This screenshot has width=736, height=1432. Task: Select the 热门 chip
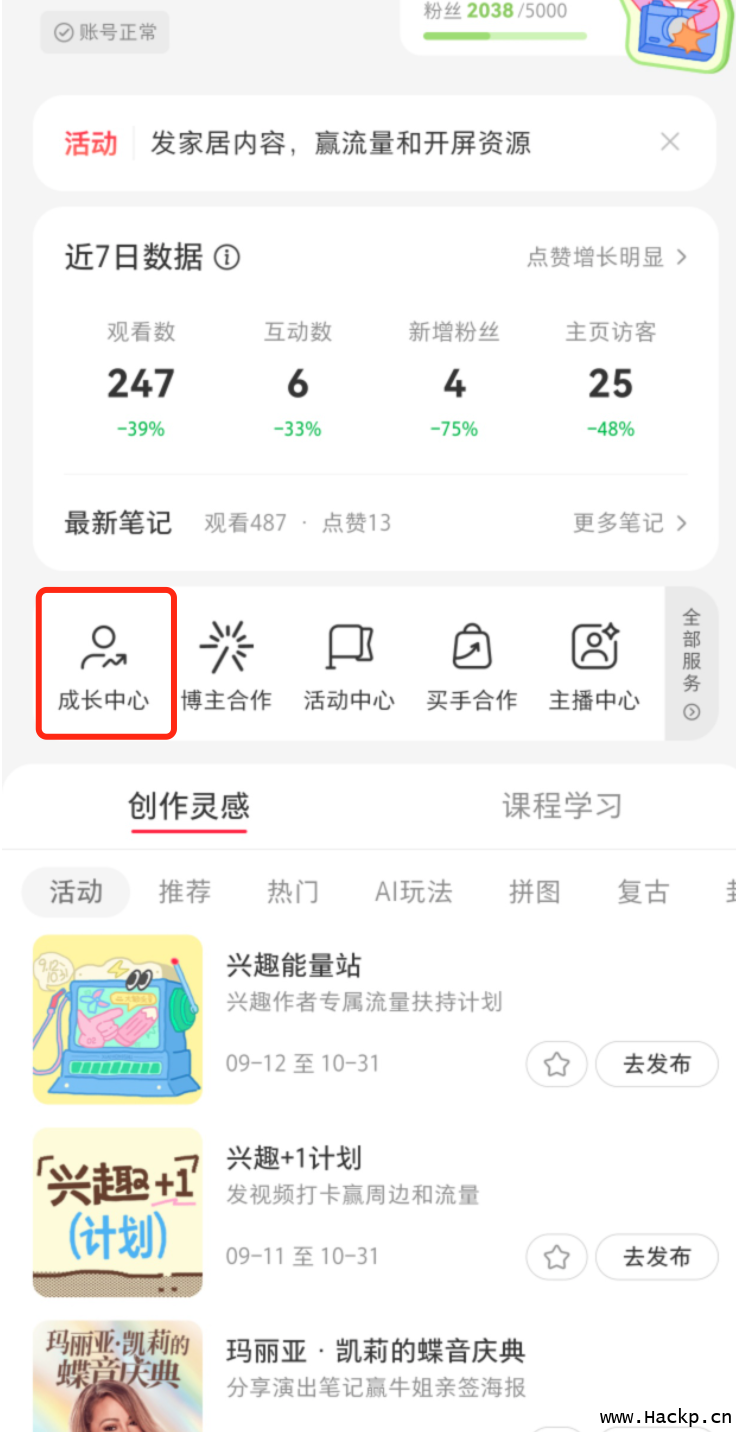pyautogui.click(x=292, y=891)
